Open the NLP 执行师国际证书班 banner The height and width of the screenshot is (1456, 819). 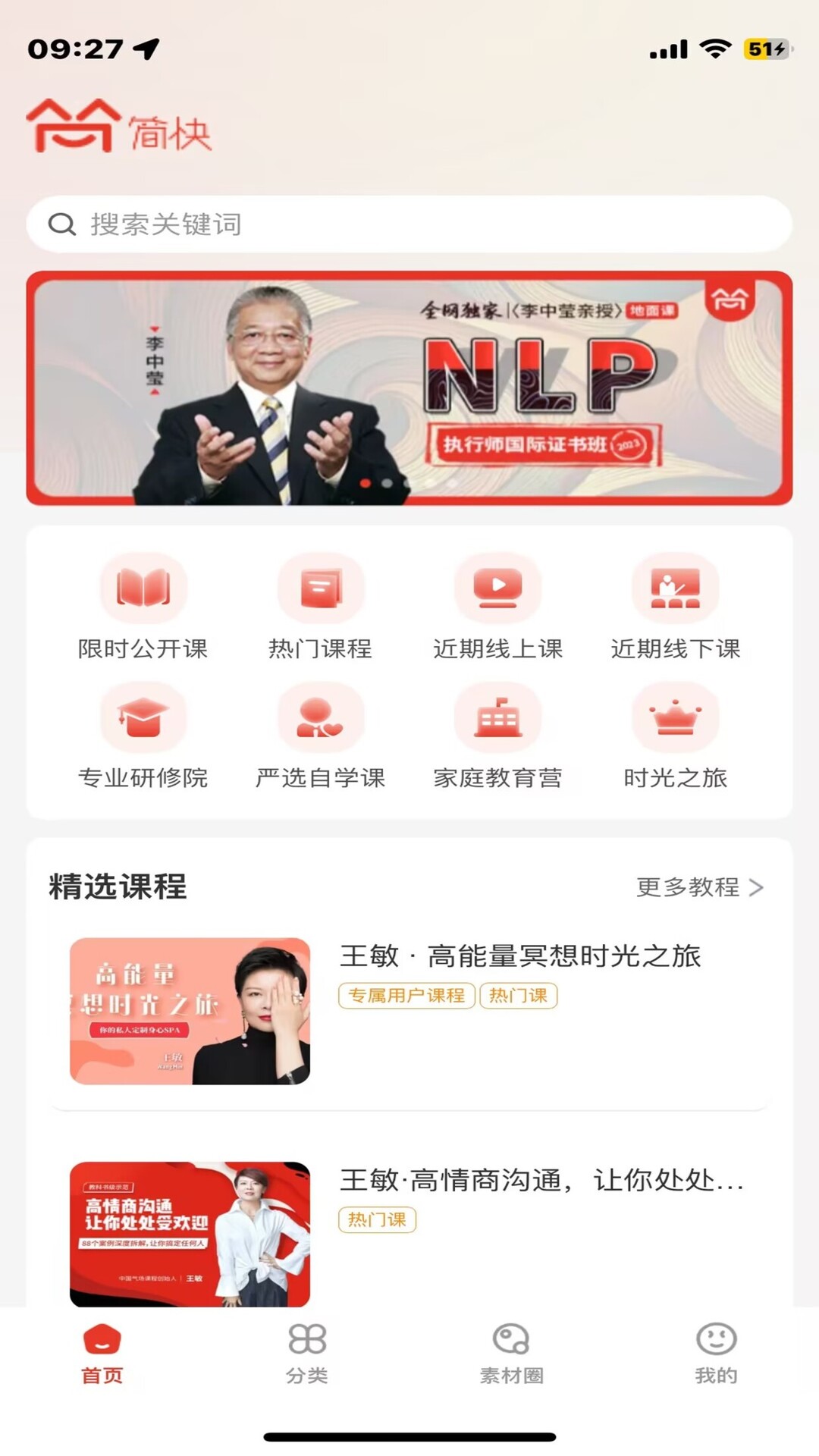coord(409,388)
